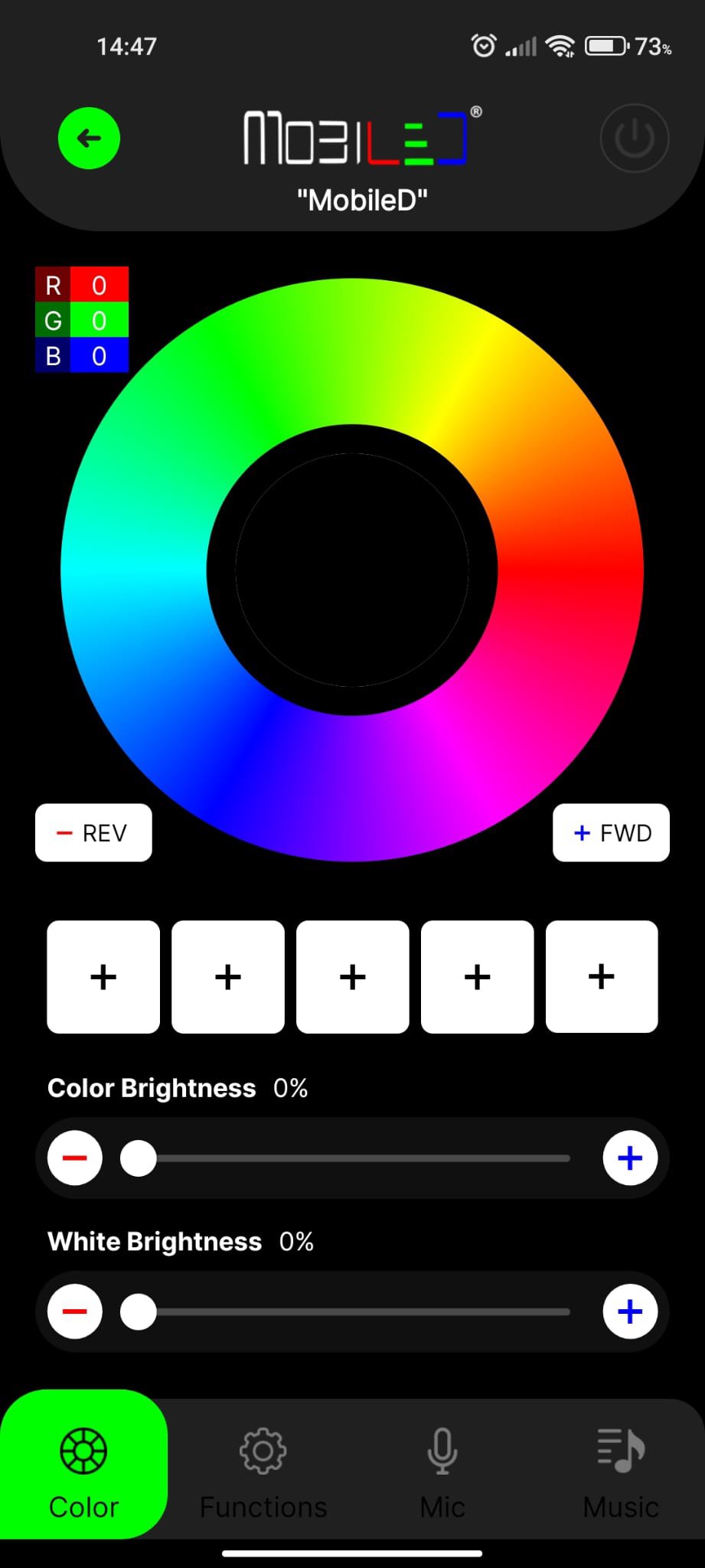
Task: Tap the second preset plus slot
Action: click(227, 976)
